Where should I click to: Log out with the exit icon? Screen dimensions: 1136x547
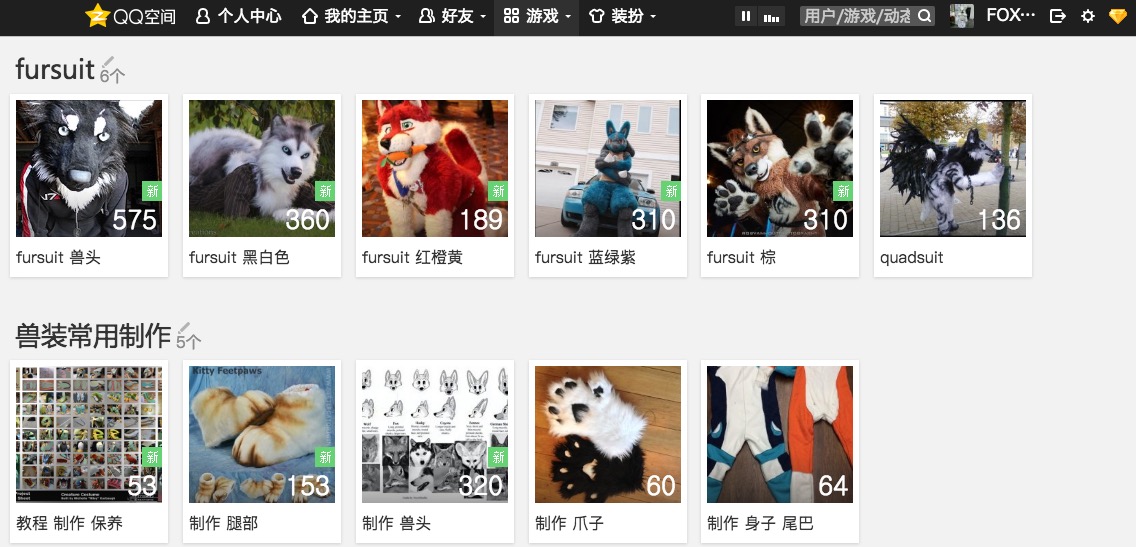pos(1058,16)
